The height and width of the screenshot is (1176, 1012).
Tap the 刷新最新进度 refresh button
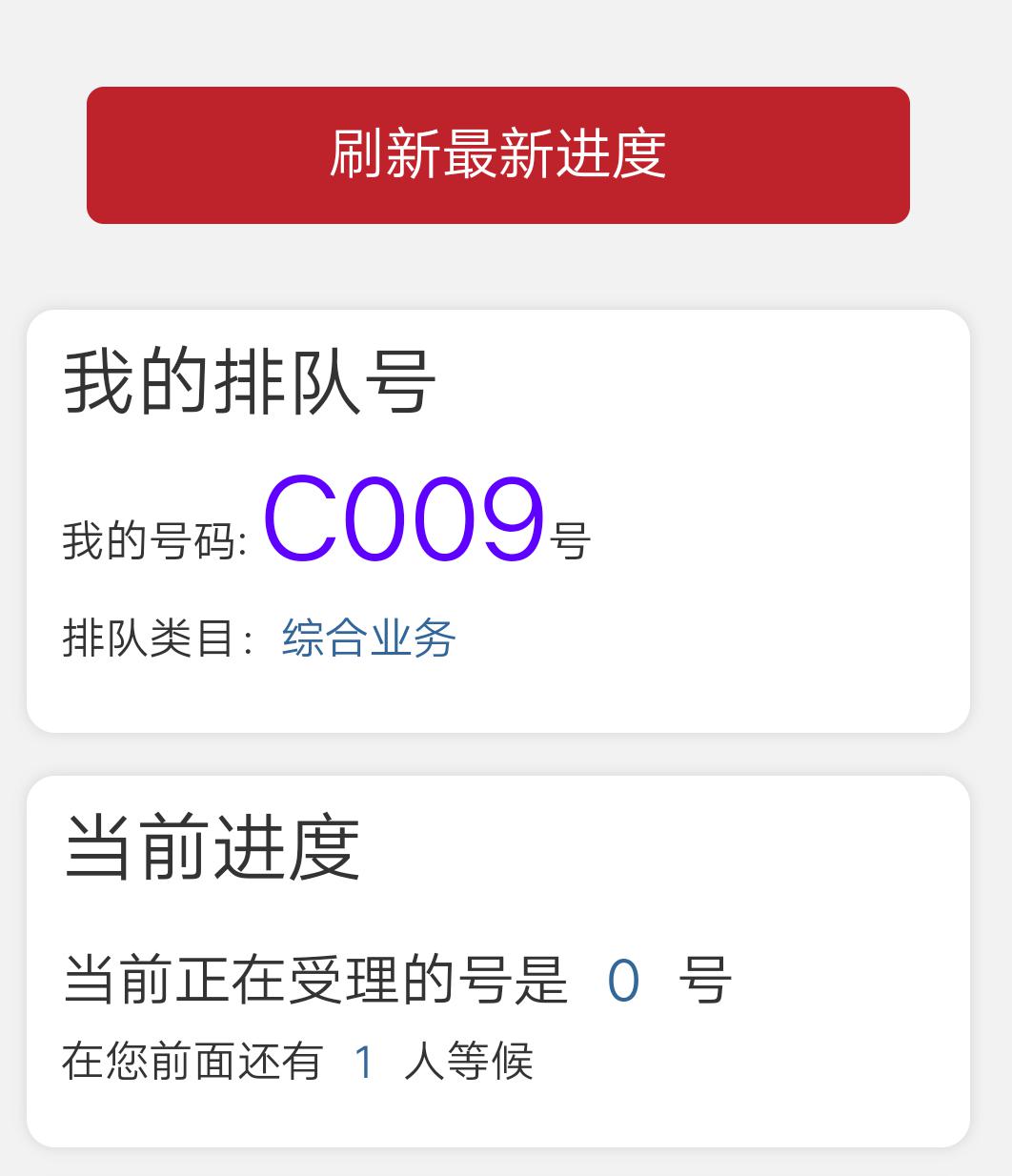pos(497,155)
